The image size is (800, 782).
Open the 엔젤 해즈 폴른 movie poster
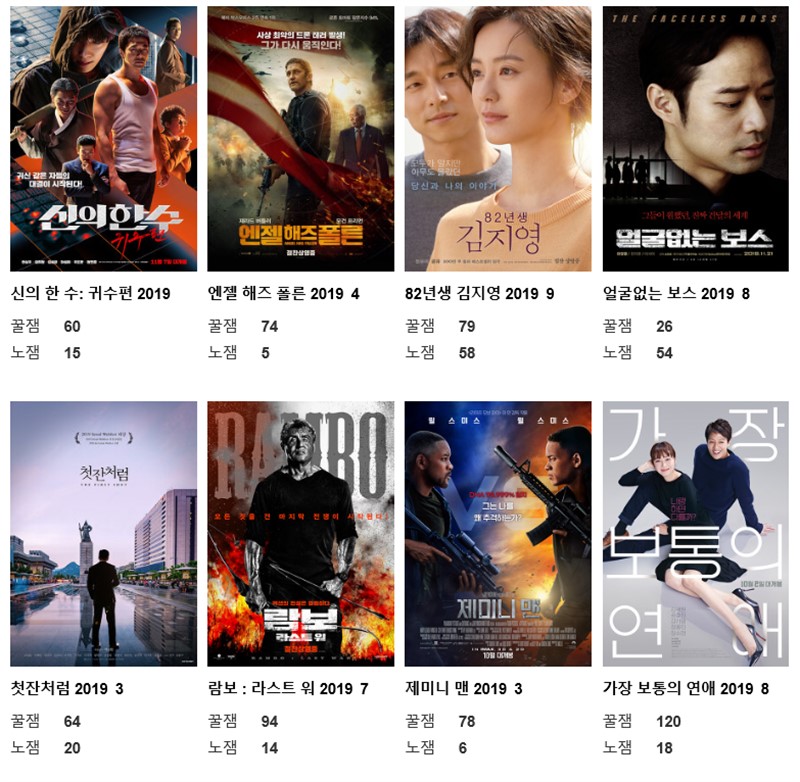(x=301, y=139)
